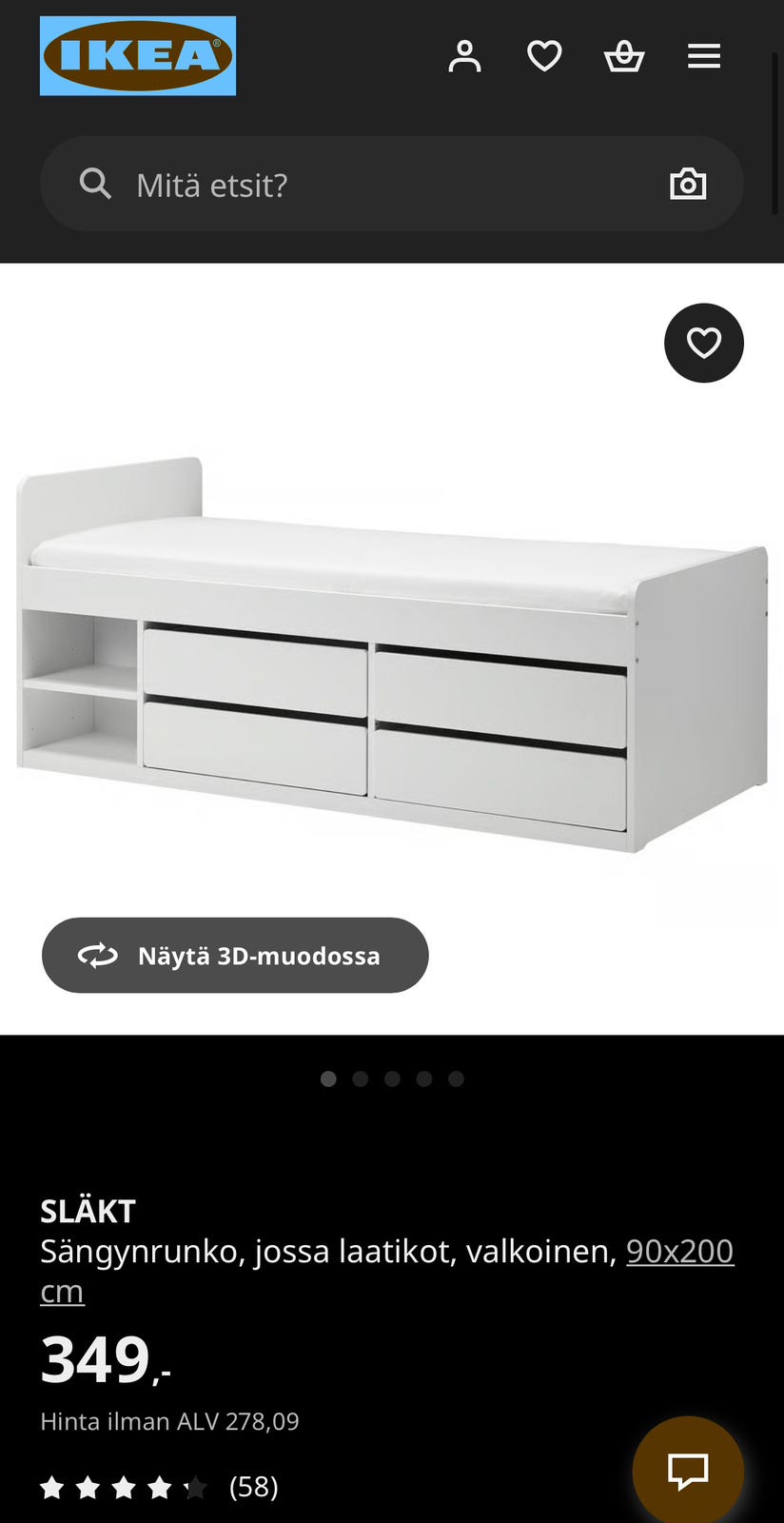This screenshot has width=784, height=1523.
Task: Open the shopping basket
Action: click(x=624, y=56)
